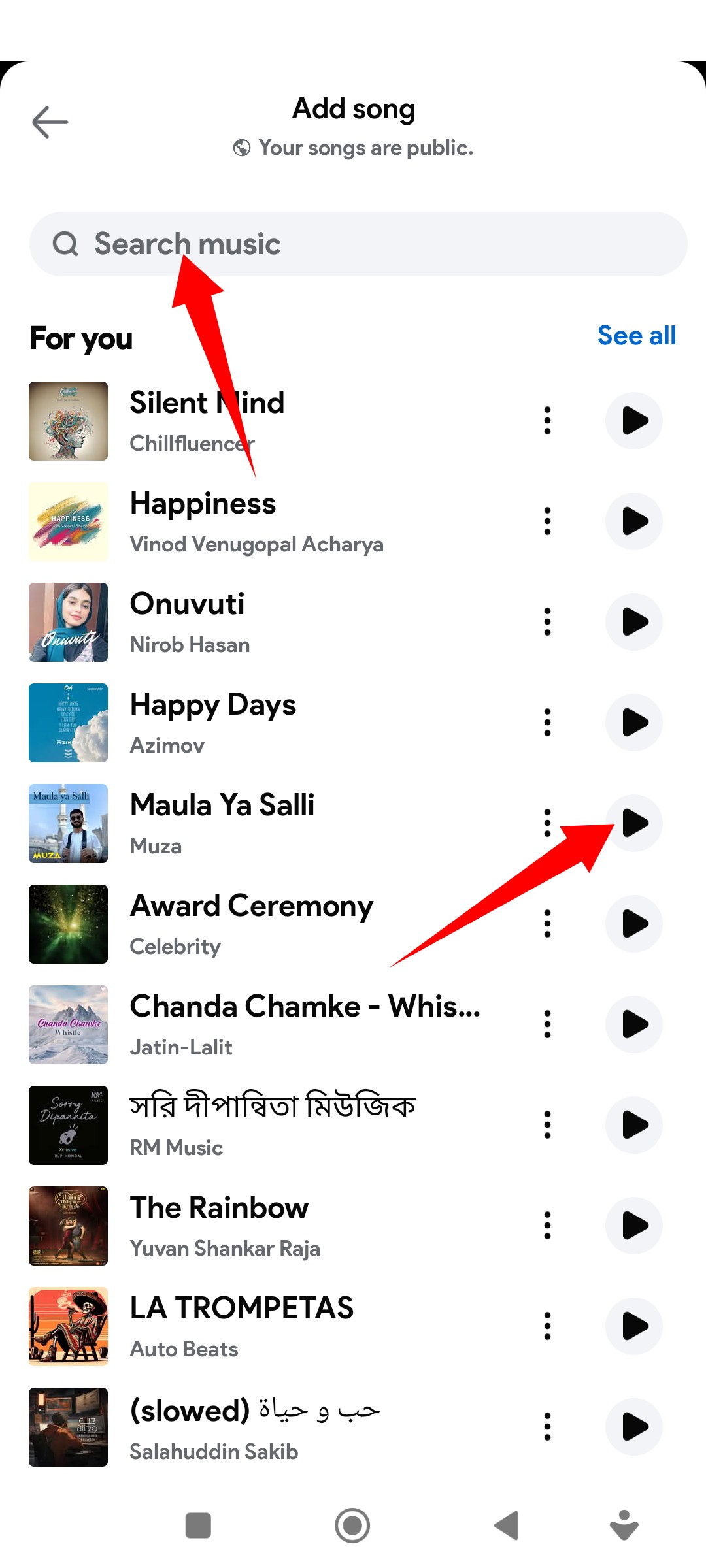This screenshot has height=1568, width=706.
Task: Open more options for LA TROMPETAS
Action: [548, 1326]
